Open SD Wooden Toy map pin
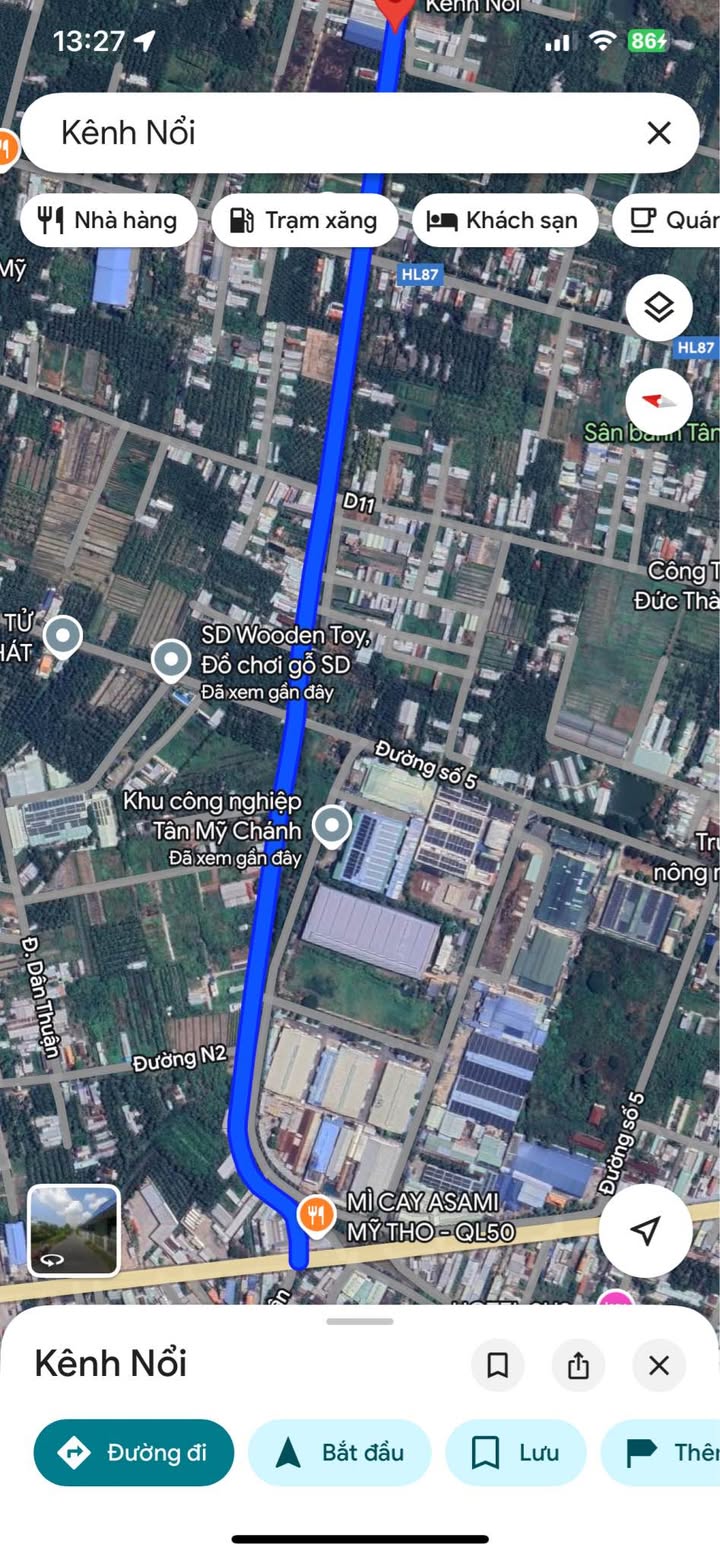The image size is (720, 1557). [x=171, y=659]
